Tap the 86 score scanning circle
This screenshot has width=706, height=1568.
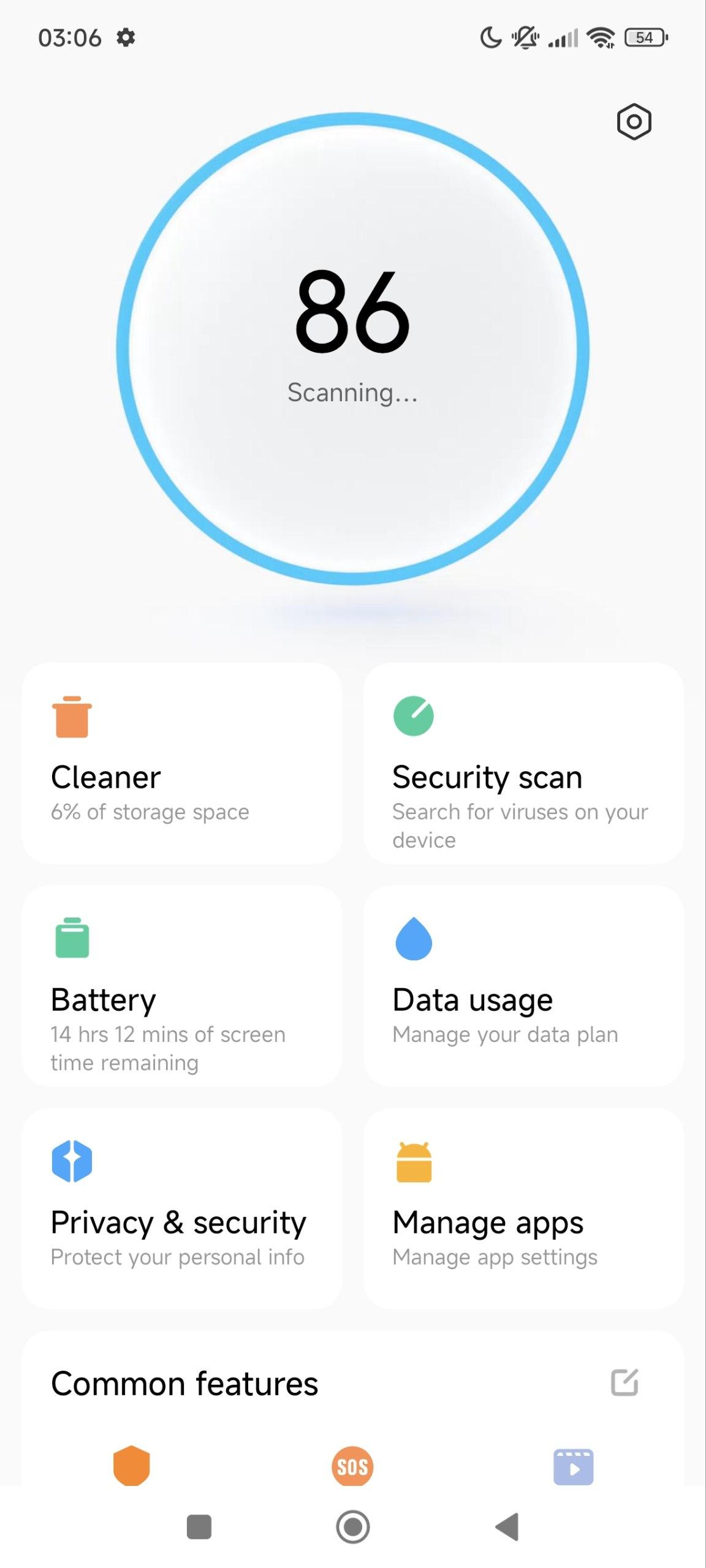click(353, 349)
